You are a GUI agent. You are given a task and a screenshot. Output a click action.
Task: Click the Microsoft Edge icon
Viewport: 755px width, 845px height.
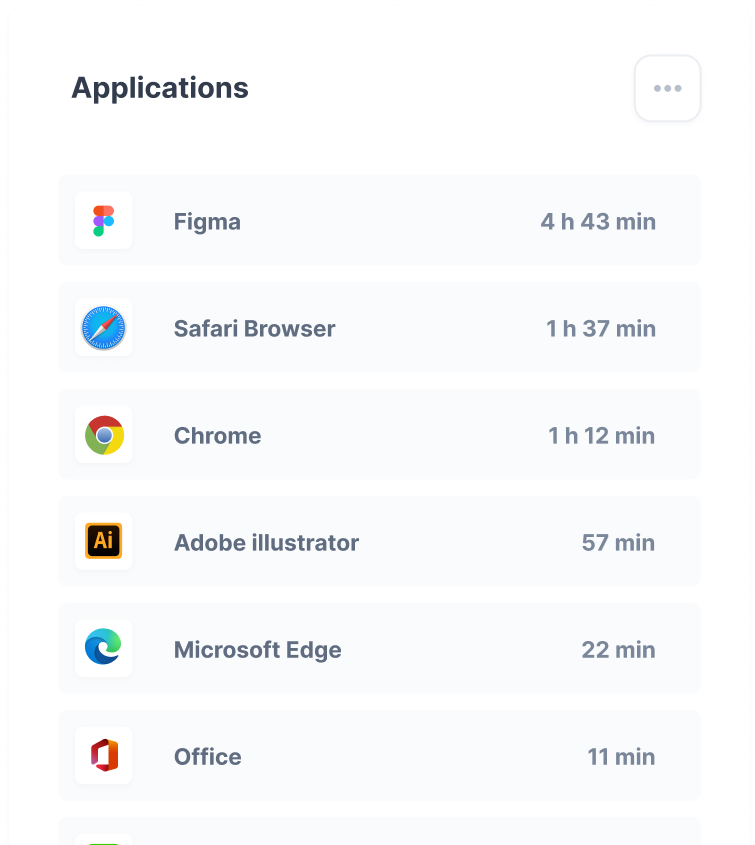coord(103,648)
